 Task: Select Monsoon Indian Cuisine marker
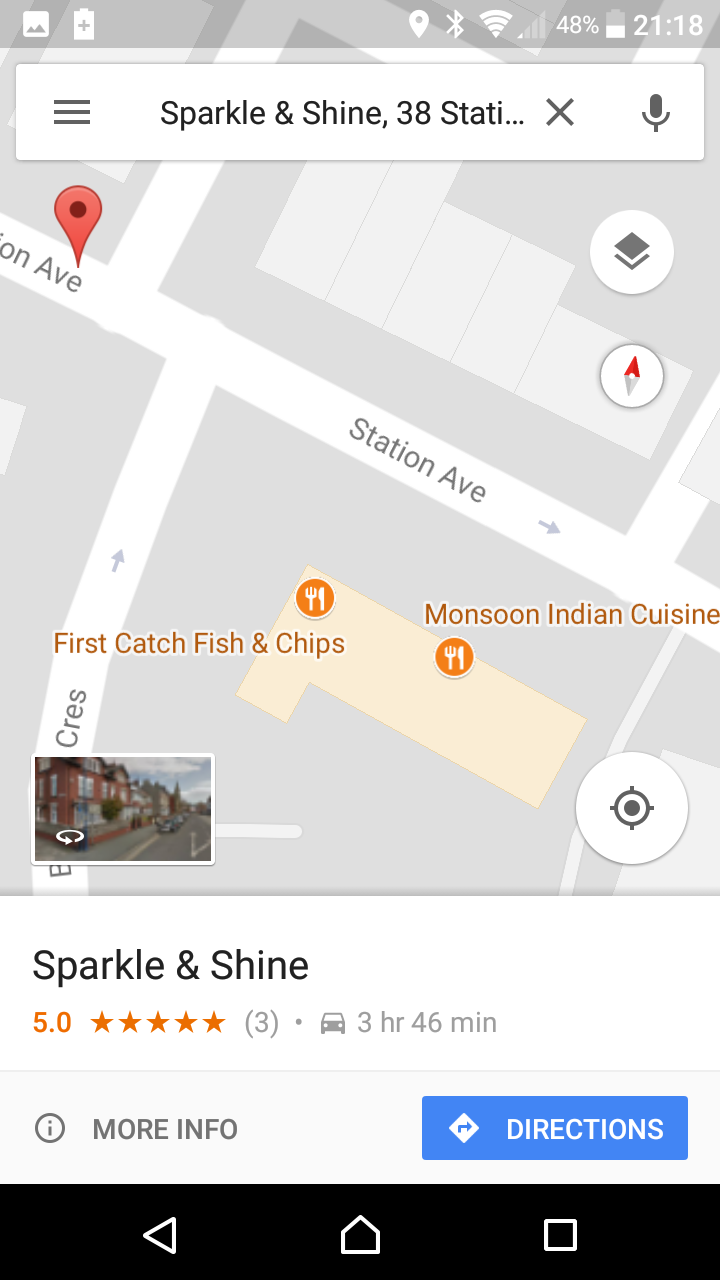pos(454,657)
